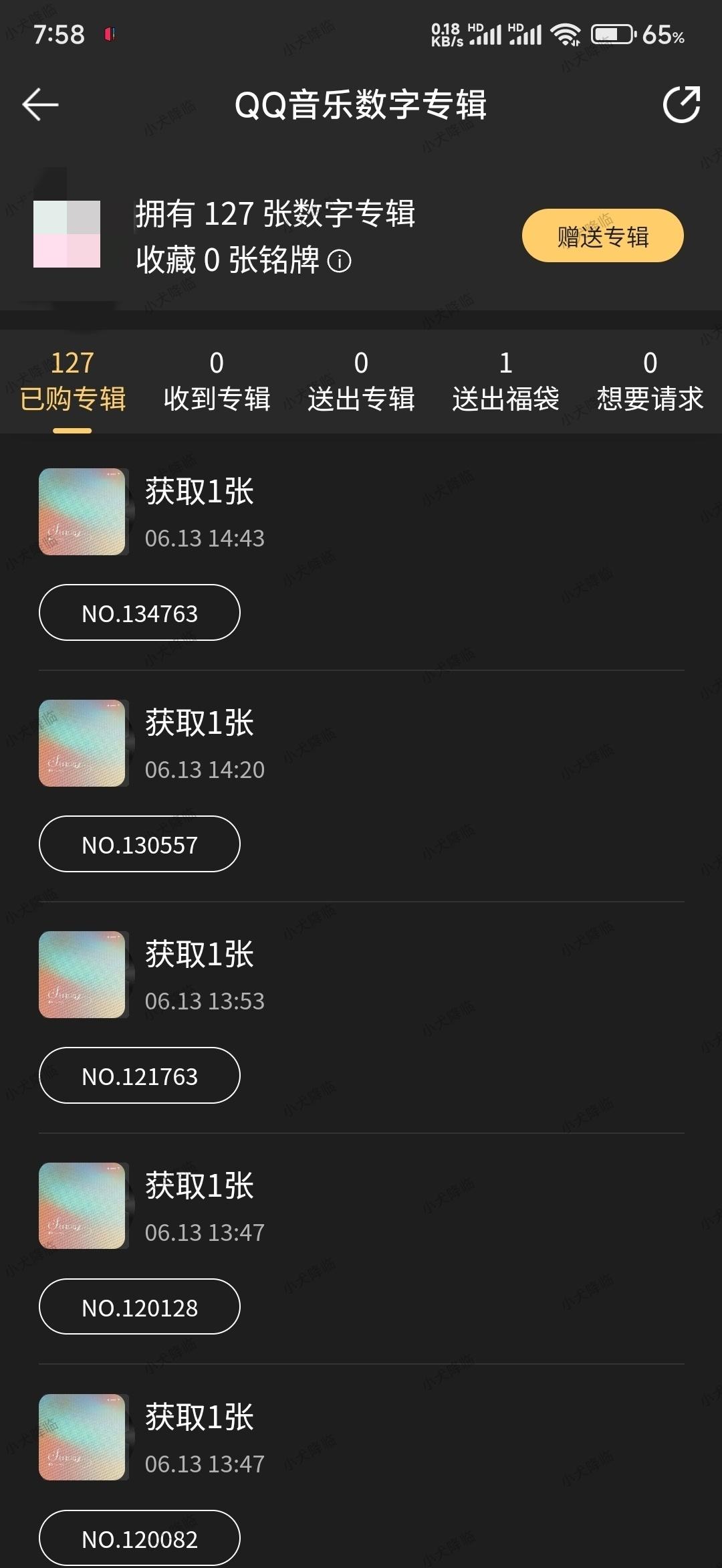722x1568 pixels.
Task: Switch to the 送出专辑 tab
Action: [x=361, y=381]
